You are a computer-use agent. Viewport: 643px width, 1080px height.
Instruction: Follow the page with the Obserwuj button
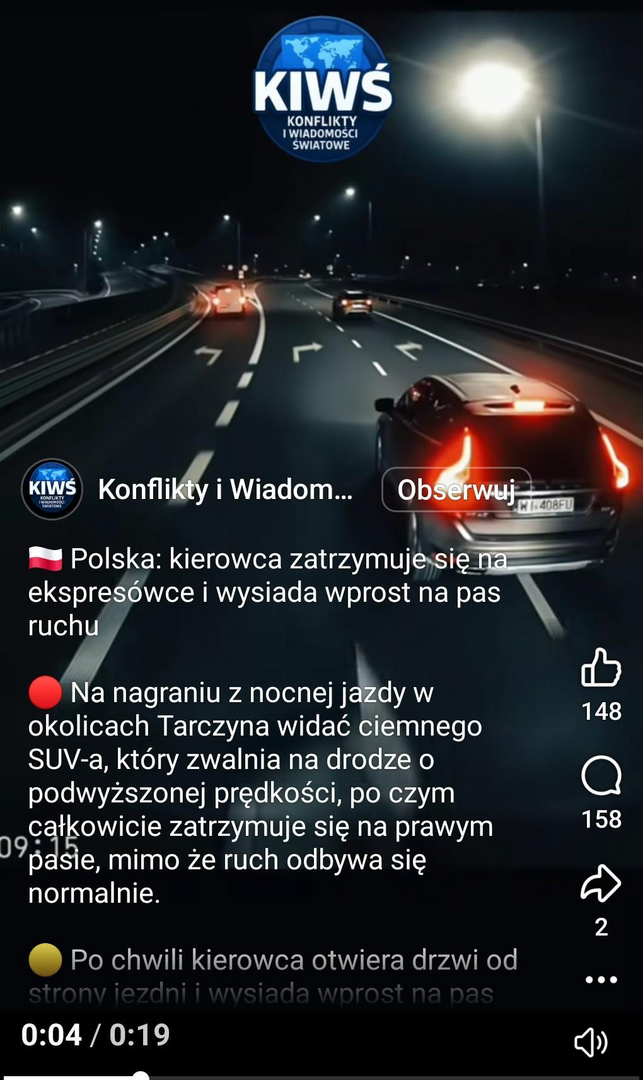tap(455, 490)
